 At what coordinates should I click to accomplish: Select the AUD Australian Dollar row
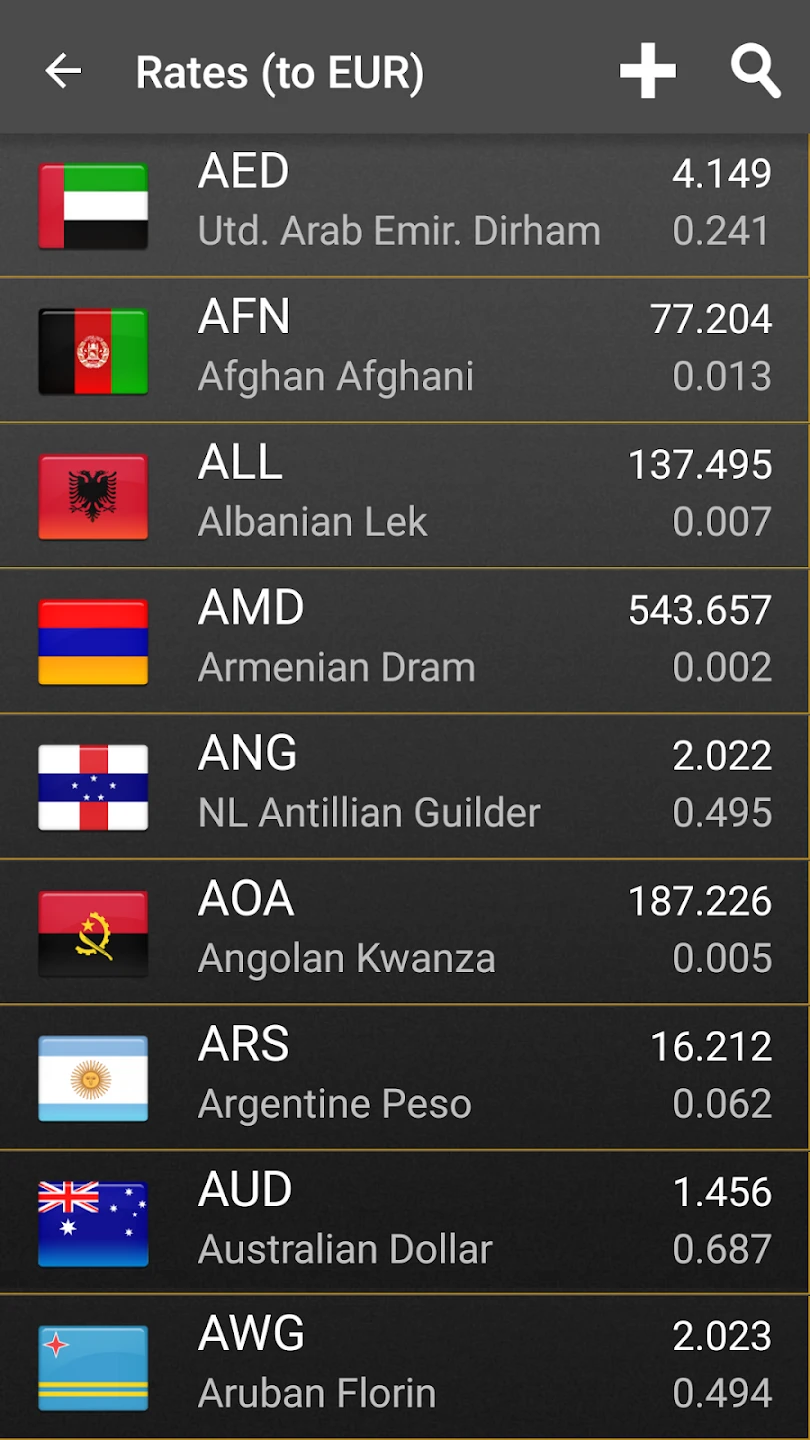(x=404, y=1222)
